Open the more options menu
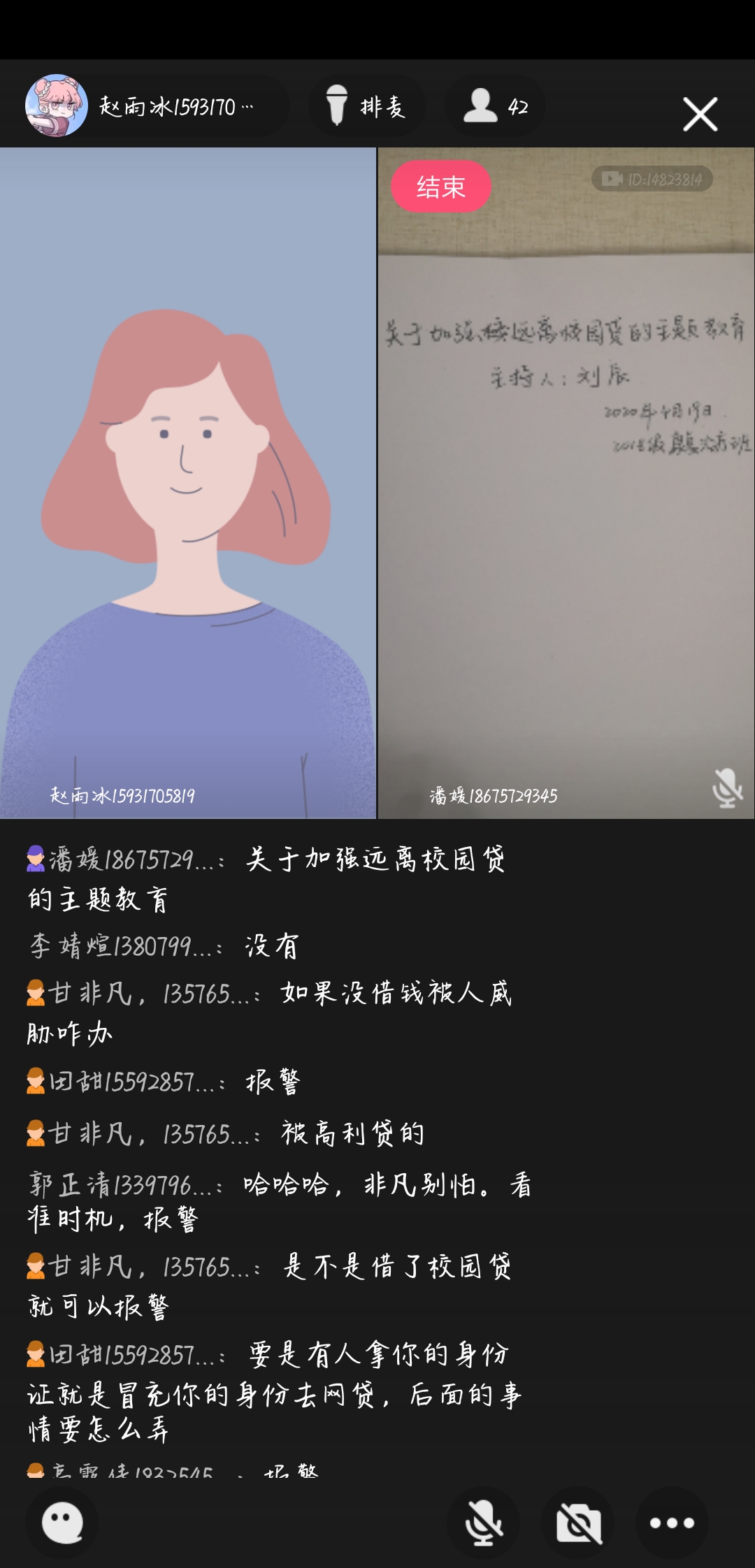Screen dimensions: 755x1568 pos(672,1523)
